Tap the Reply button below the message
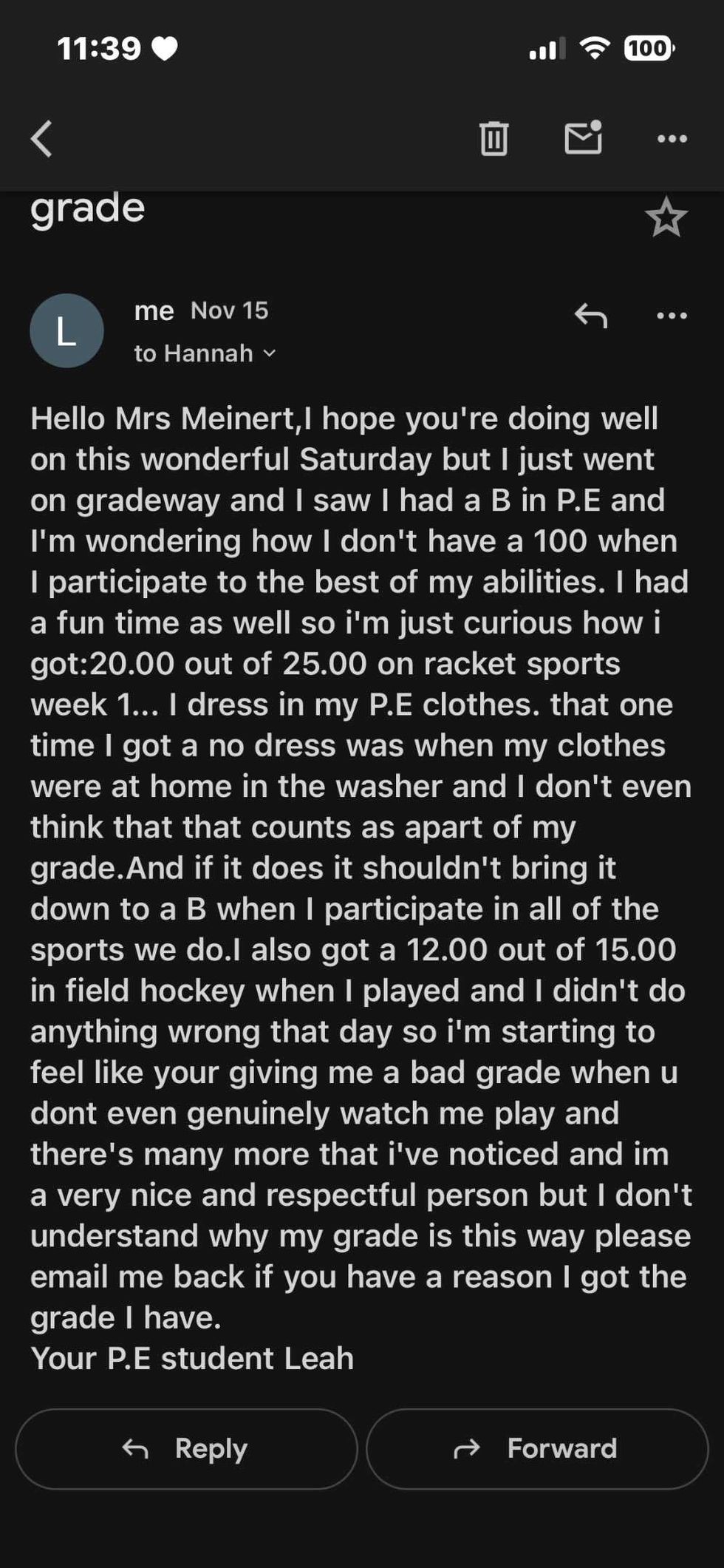This screenshot has height=1568, width=724. [186, 1448]
